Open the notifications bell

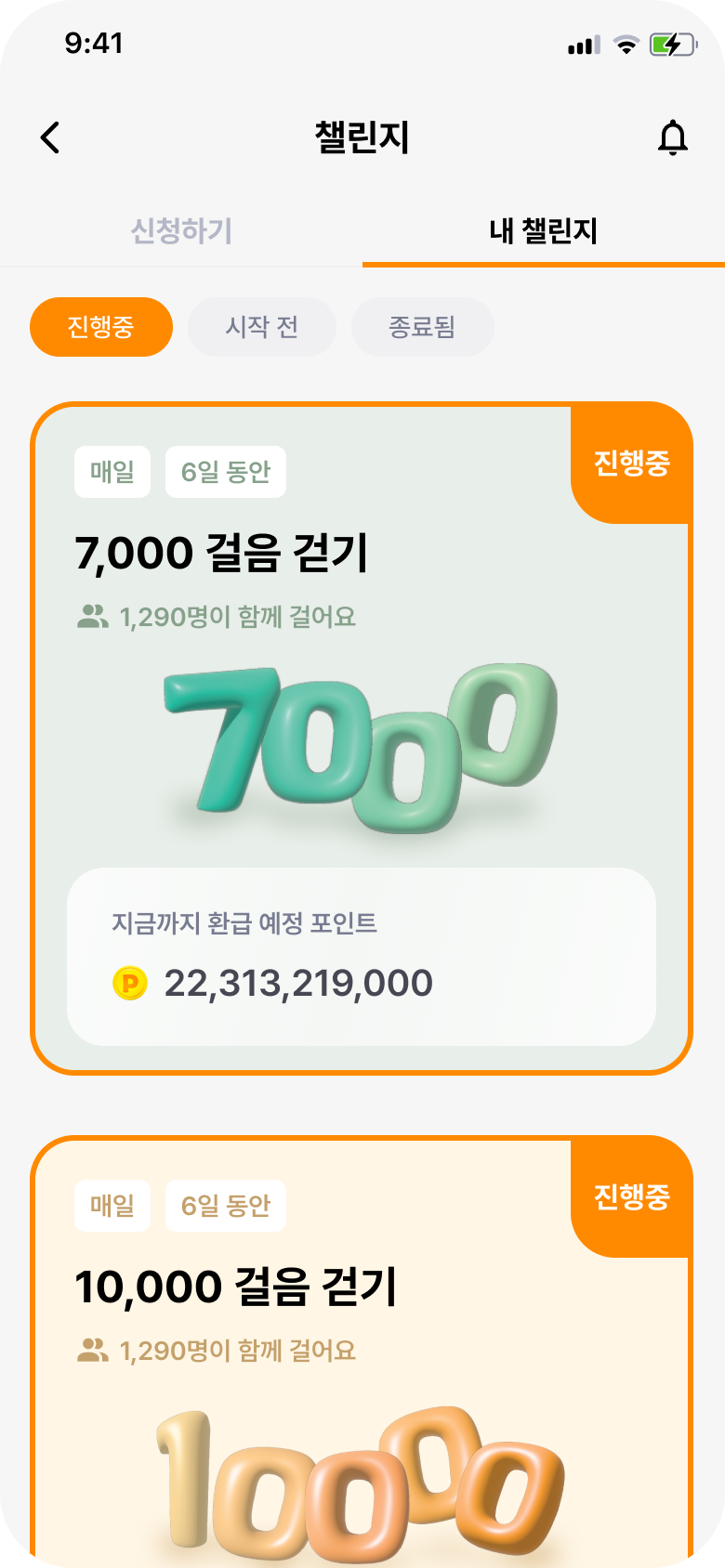(672, 138)
